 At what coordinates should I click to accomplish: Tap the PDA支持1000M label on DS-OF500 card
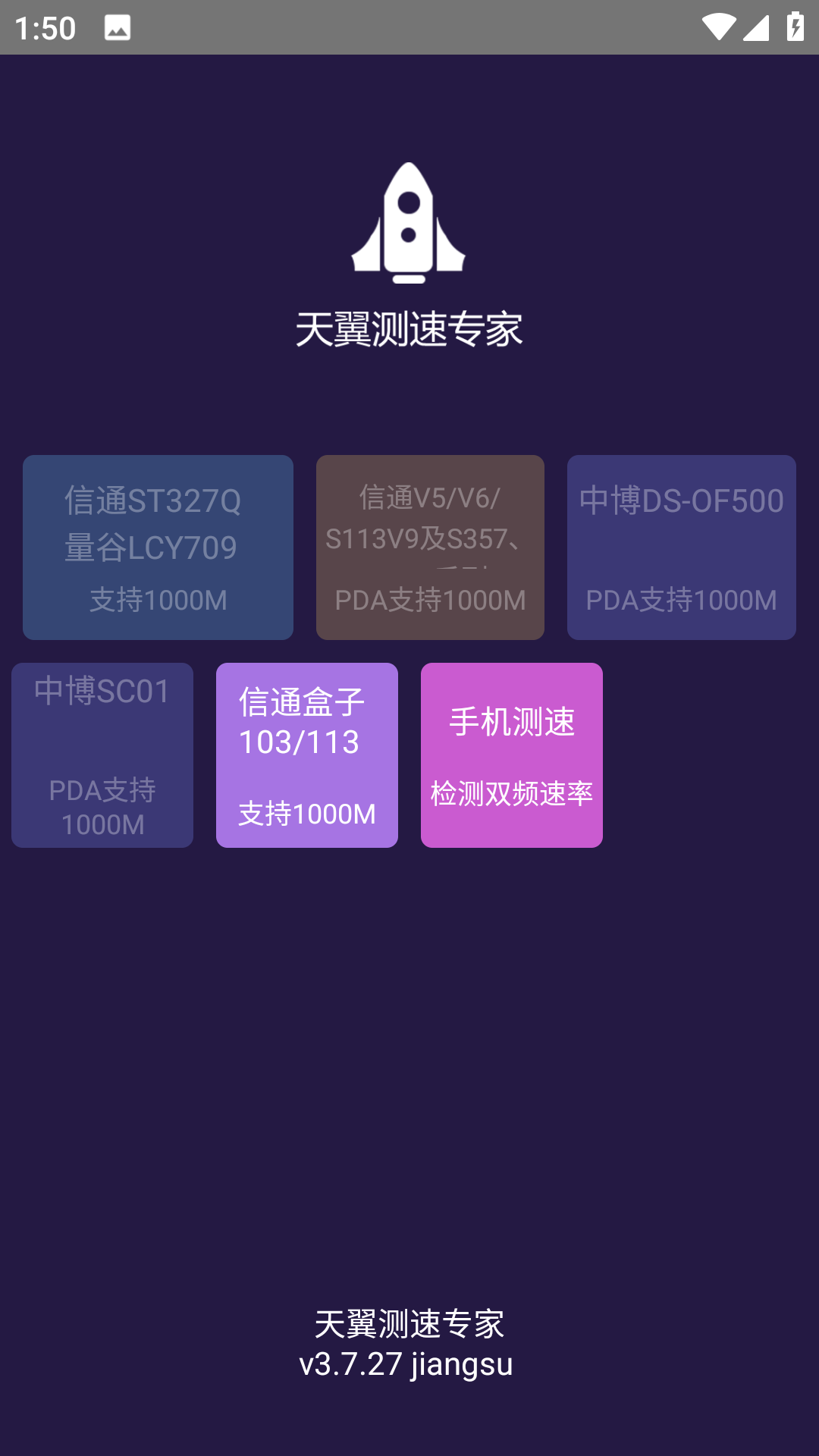680,600
